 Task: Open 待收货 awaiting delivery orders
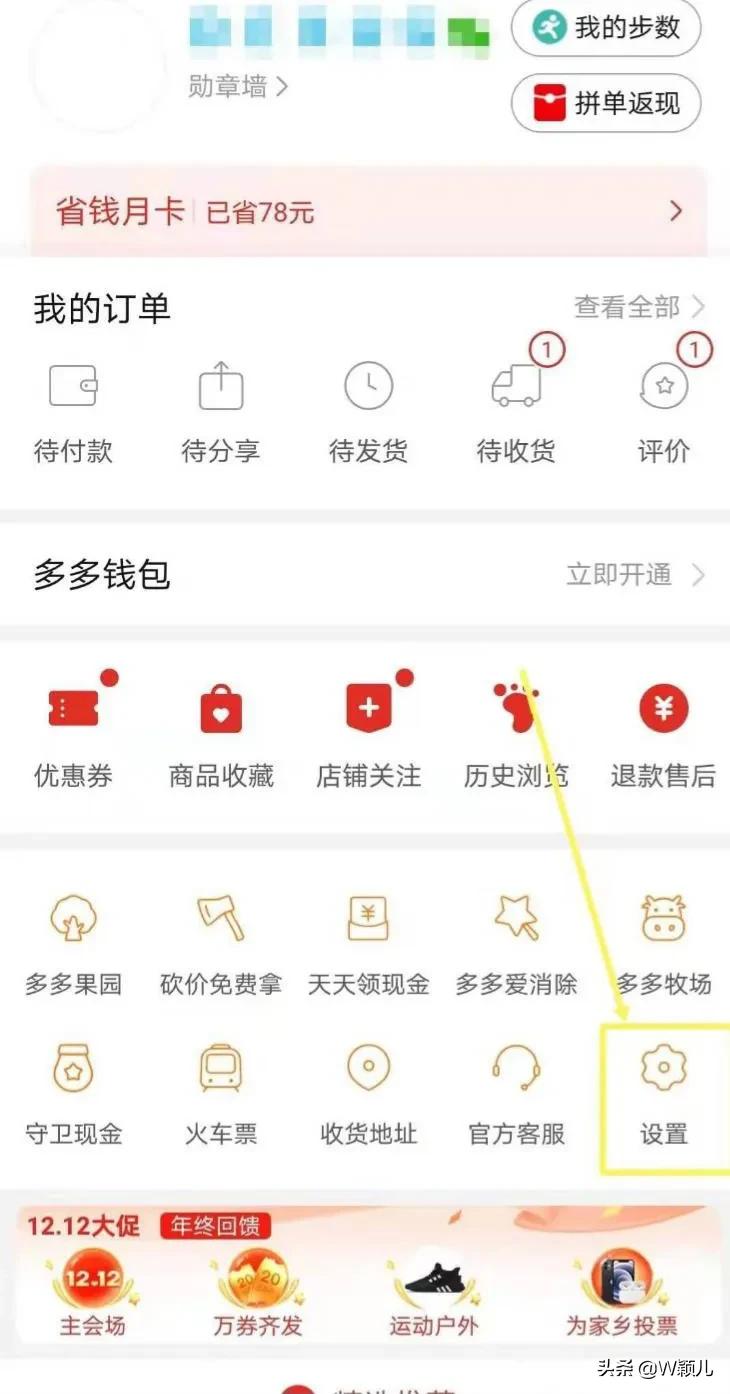516,410
